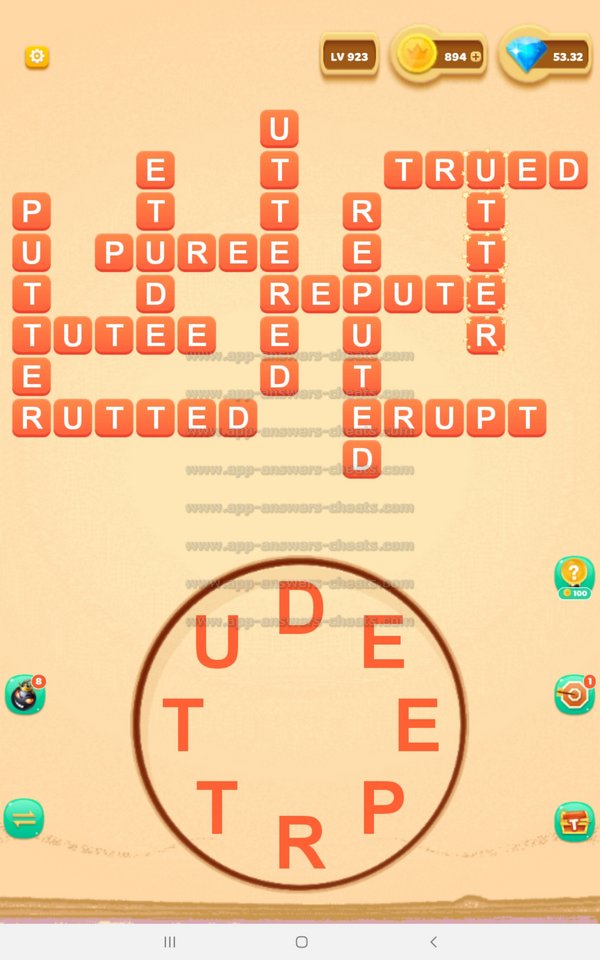The height and width of the screenshot is (960, 600).
Task: Open the treasure chest
Action: point(574,820)
